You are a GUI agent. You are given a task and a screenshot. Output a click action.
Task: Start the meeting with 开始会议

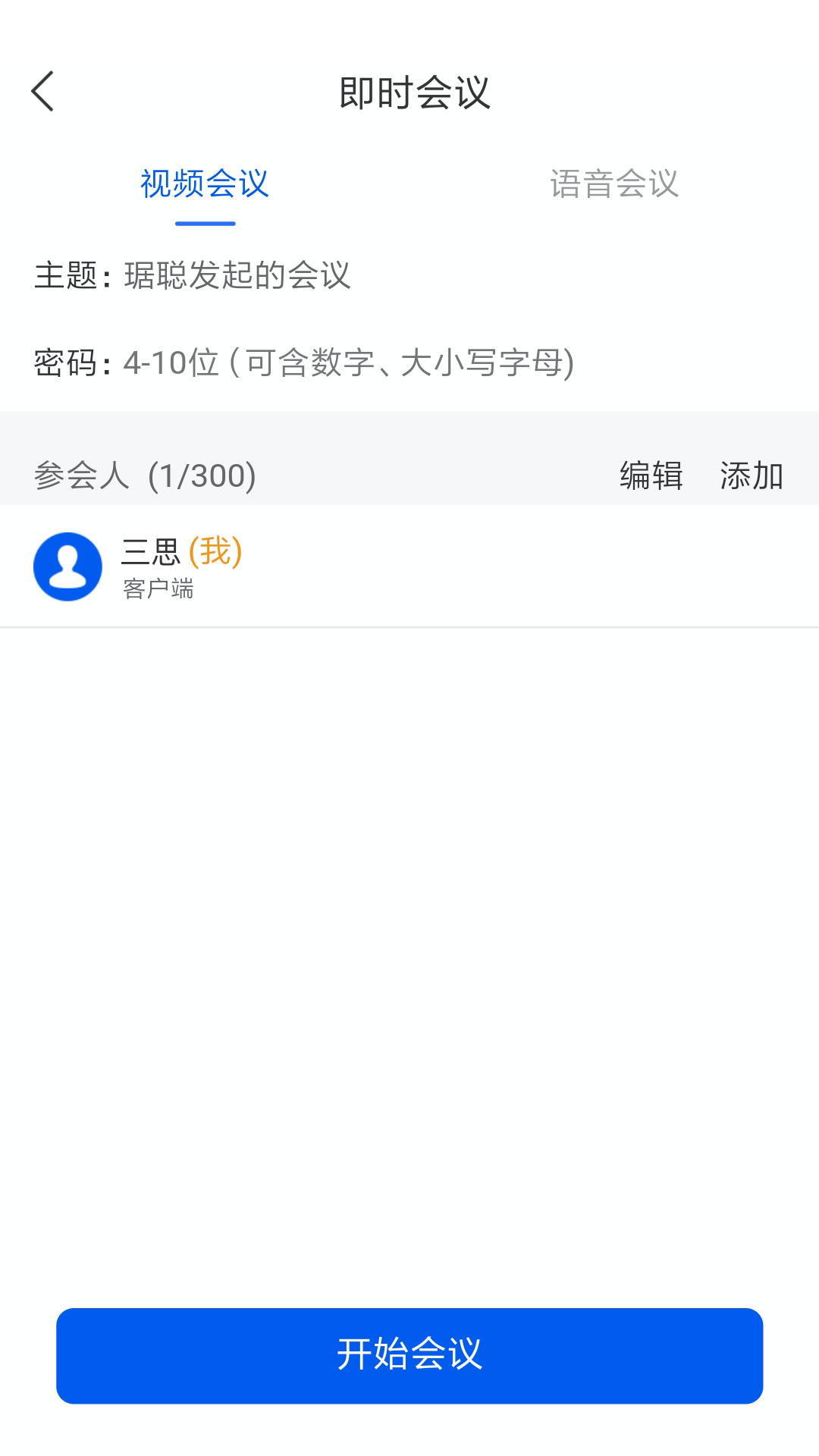[x=409, y=1355]
